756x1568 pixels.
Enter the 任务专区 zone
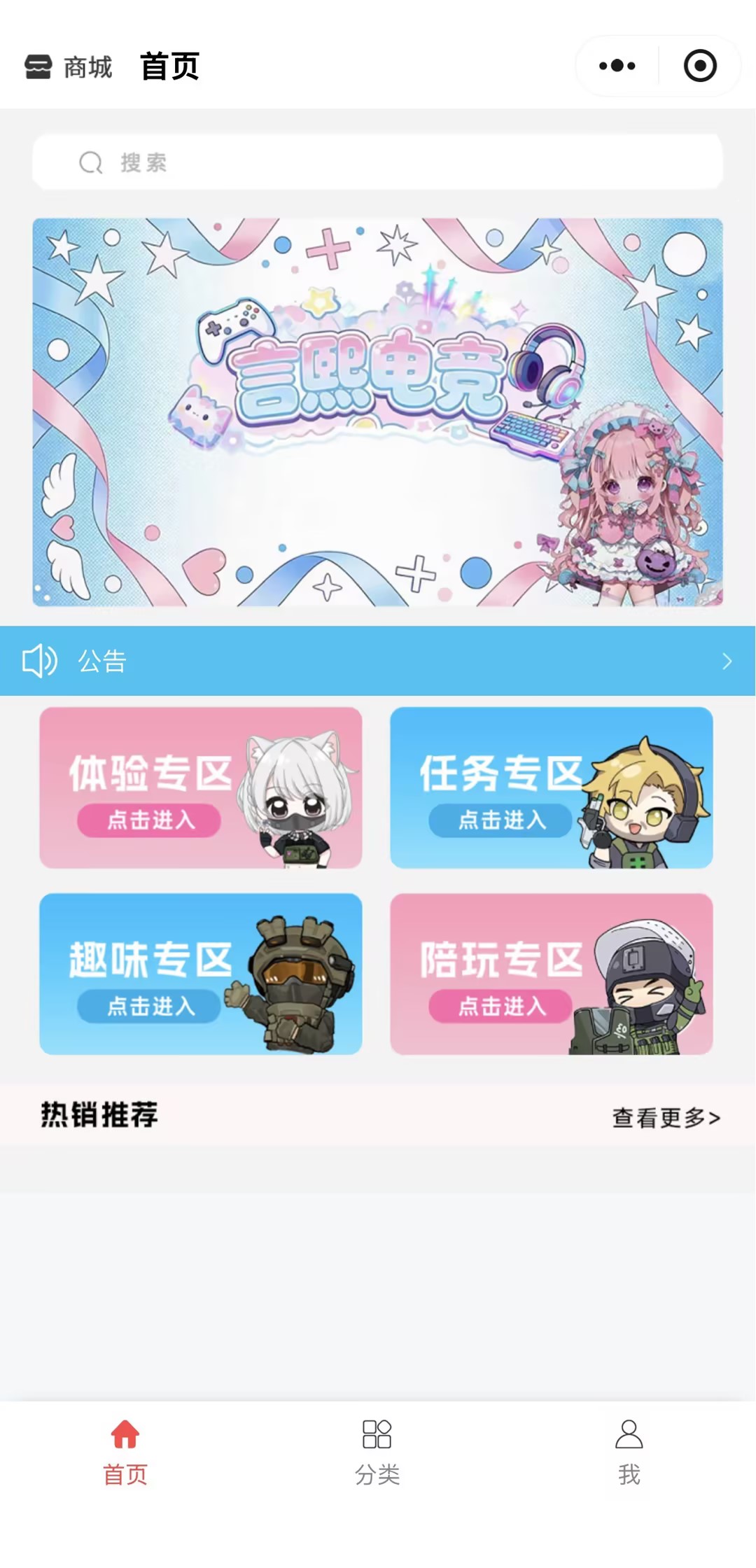pos(551,788)
